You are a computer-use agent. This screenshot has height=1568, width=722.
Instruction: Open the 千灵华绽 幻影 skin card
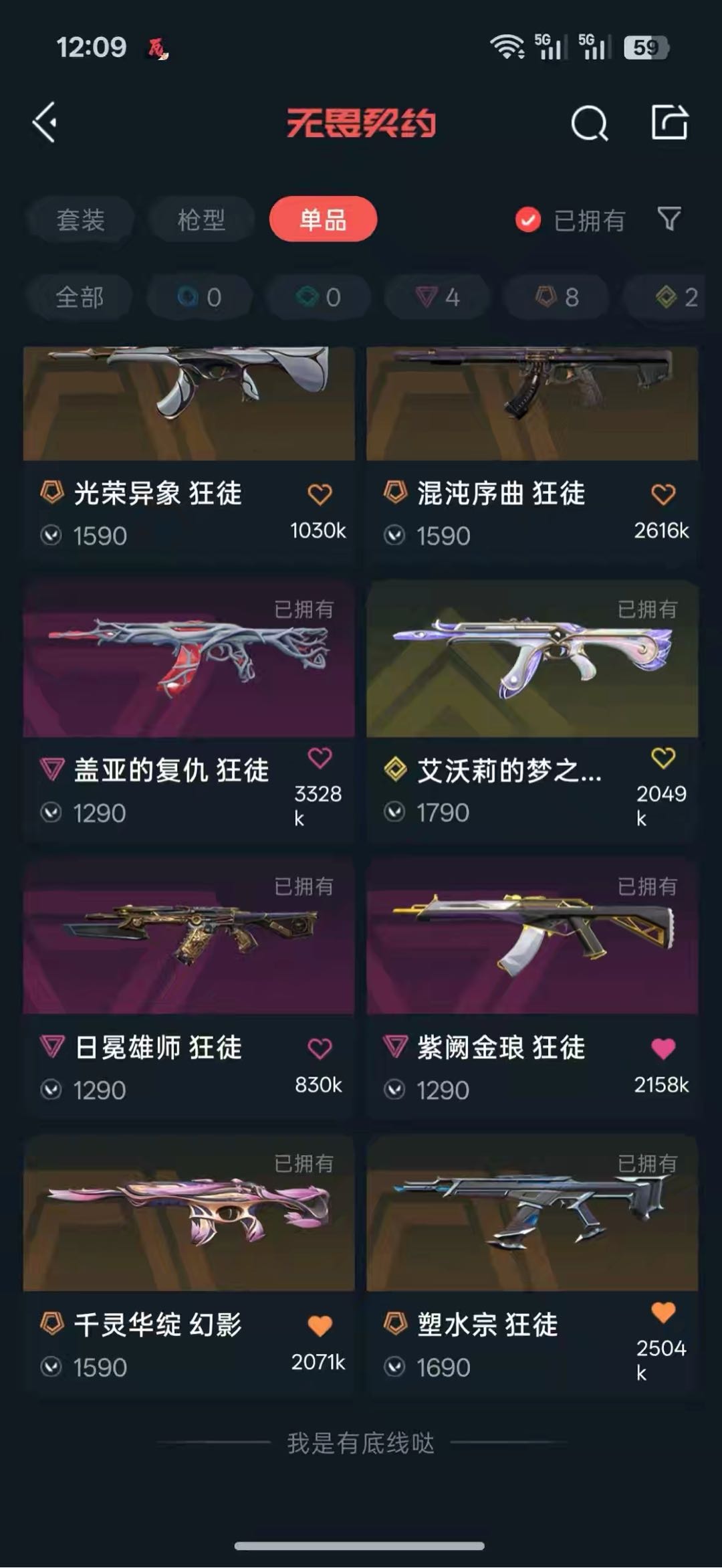pyautogui.click(x=189, y=1264)
